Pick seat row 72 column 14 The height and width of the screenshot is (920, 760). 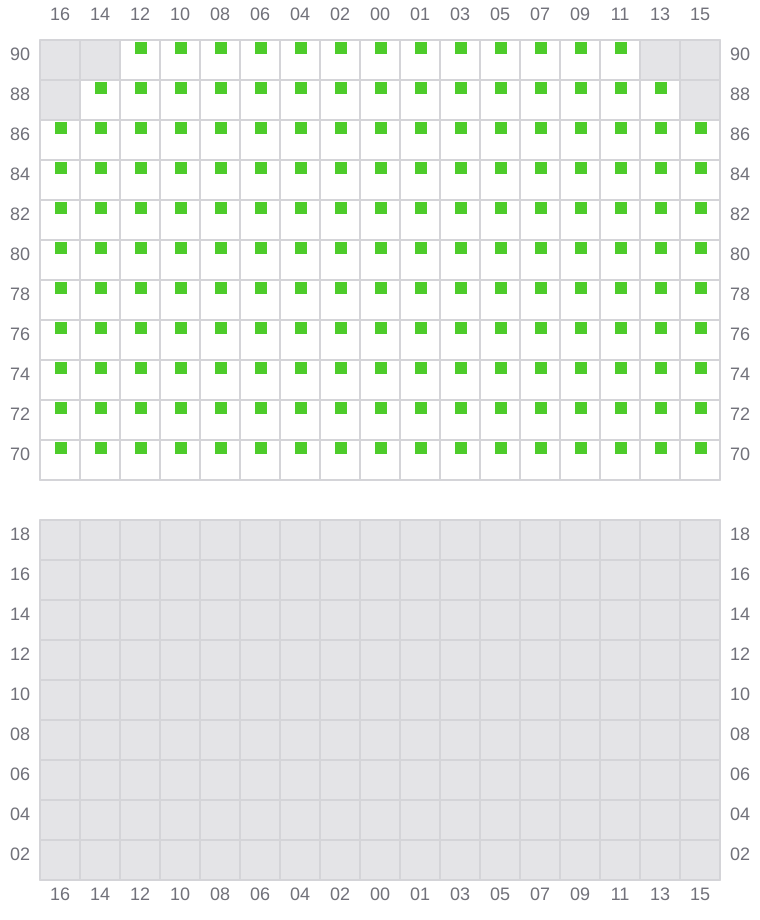tap(101, 408)
